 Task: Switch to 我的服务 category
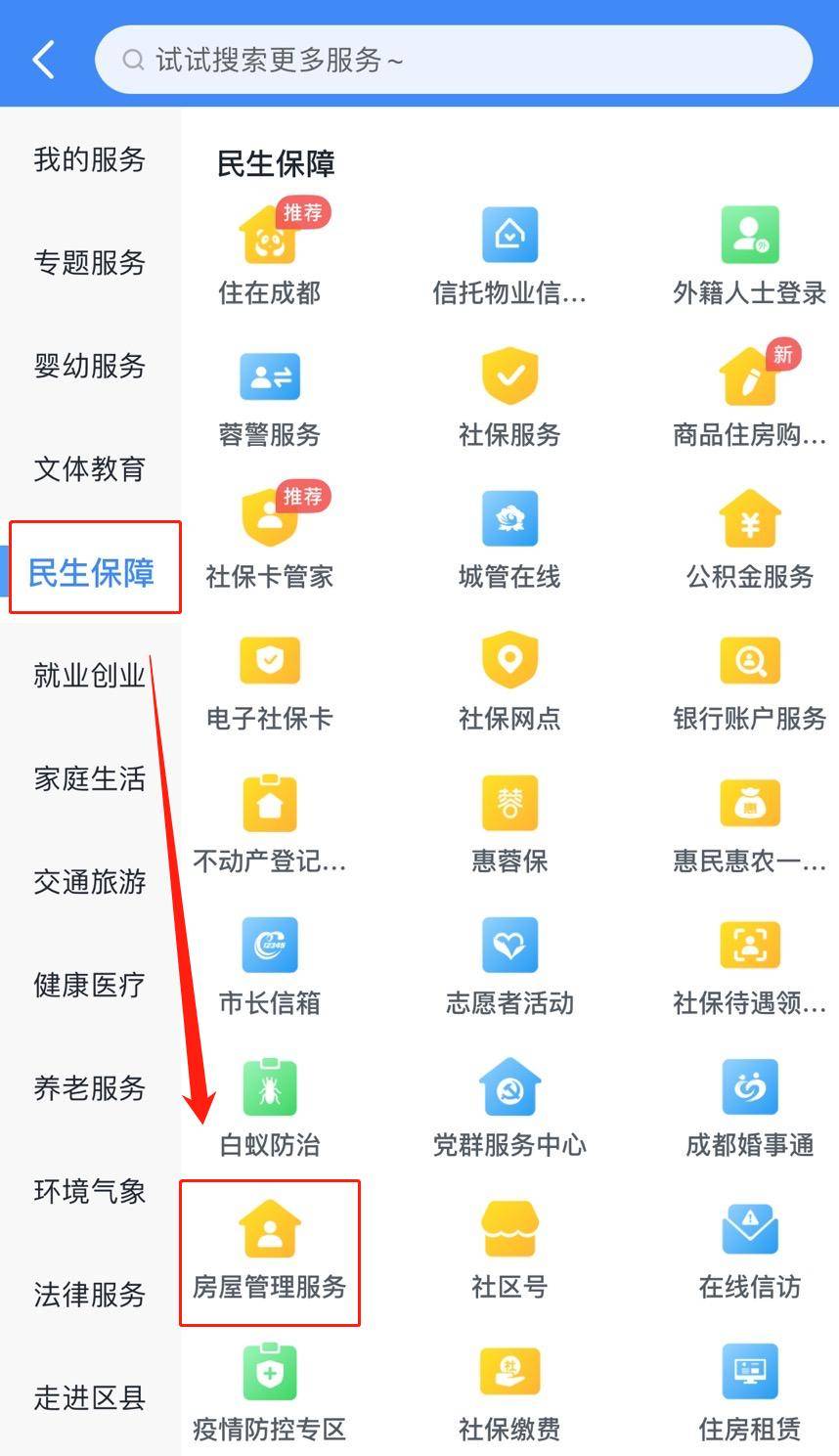click(x=89, y=159)
